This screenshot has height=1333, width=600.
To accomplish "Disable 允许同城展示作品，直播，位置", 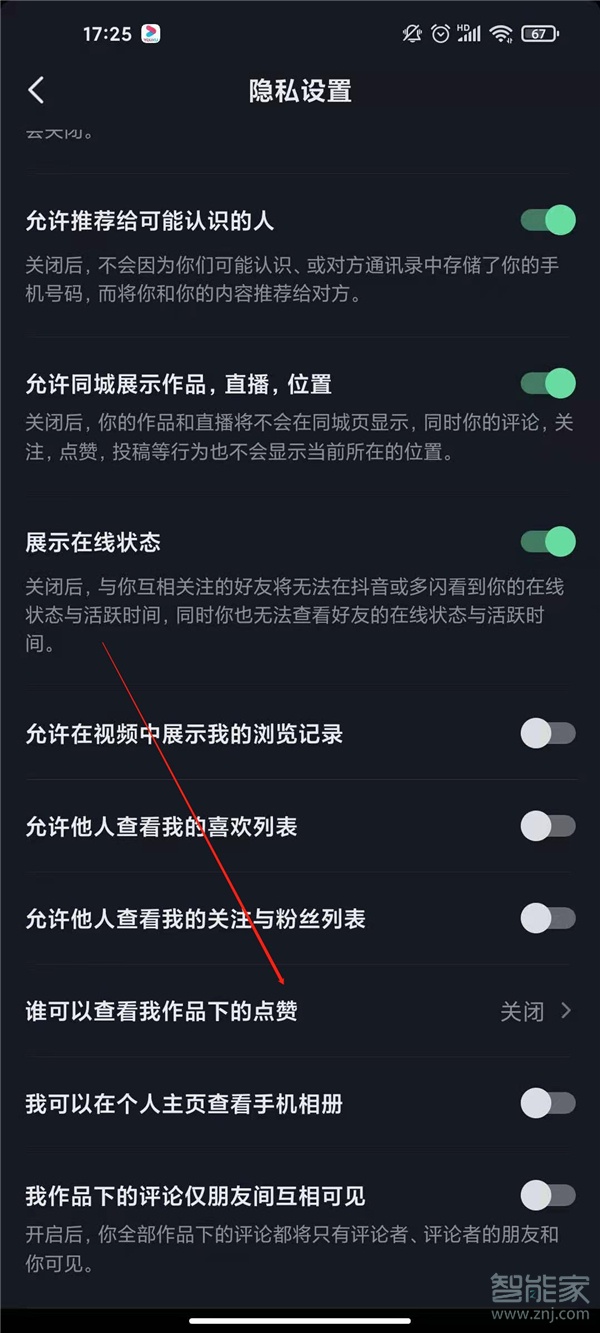I will [548, 382].
